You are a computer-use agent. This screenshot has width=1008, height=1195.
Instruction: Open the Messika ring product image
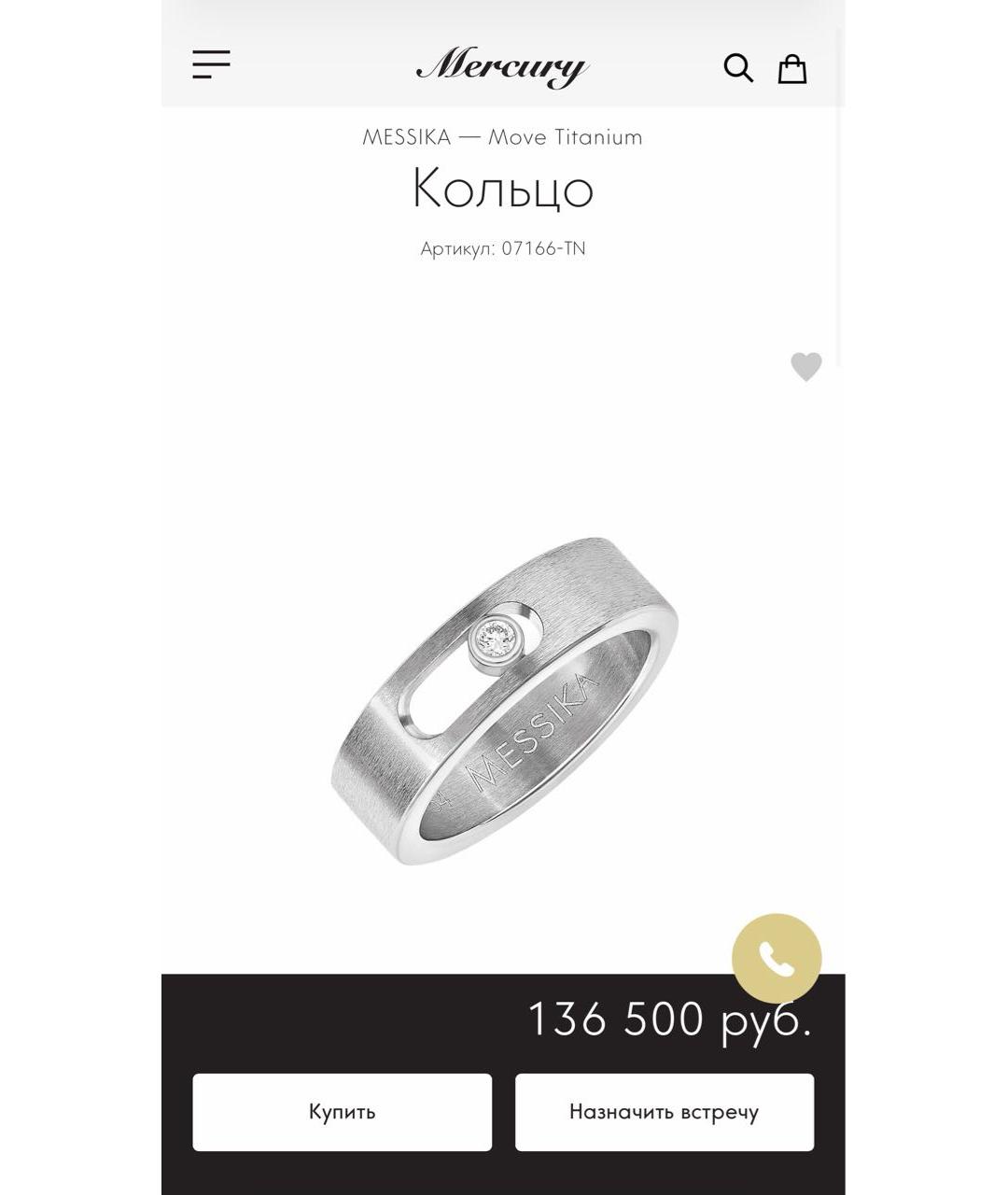tap(504, 700)
